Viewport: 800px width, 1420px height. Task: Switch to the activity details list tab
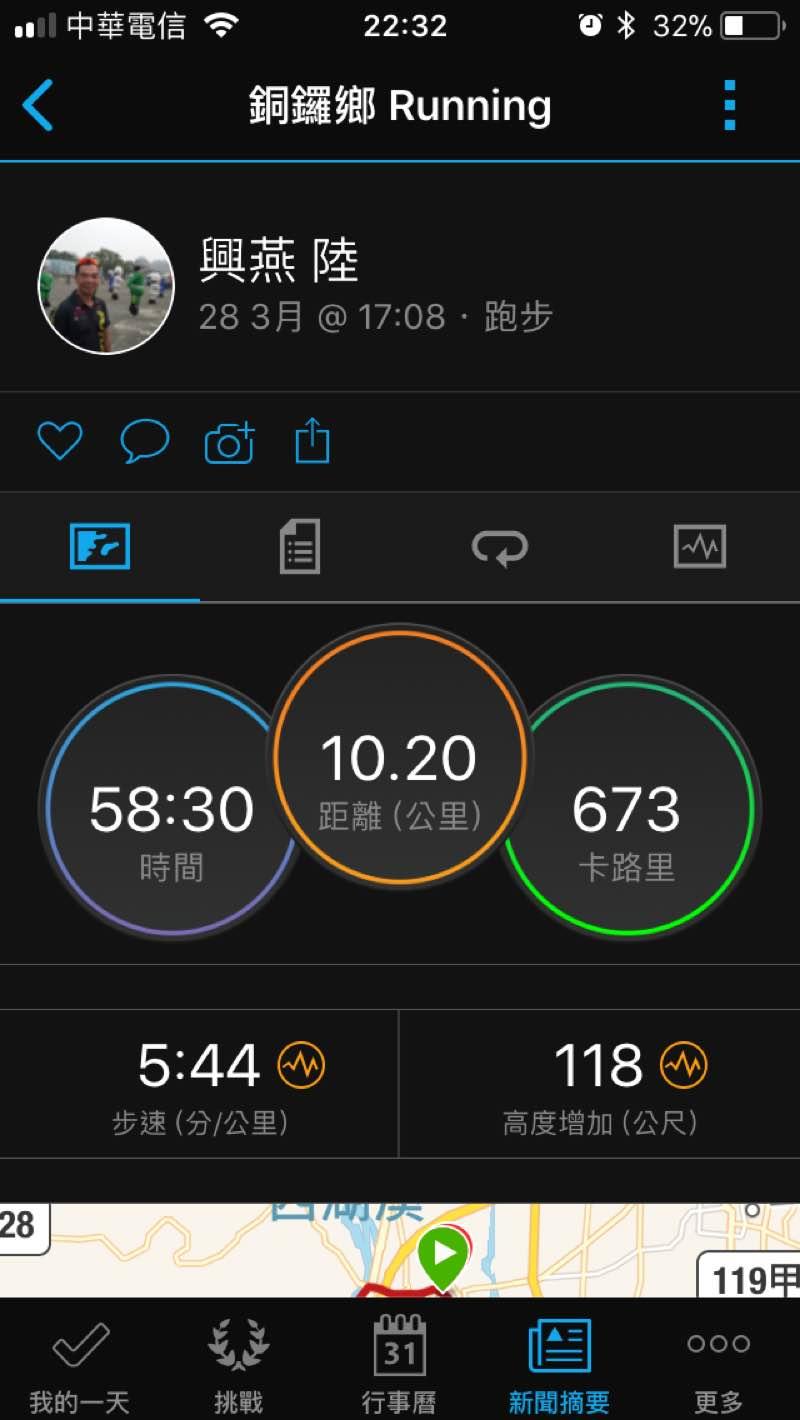click(x=299, y=547)
